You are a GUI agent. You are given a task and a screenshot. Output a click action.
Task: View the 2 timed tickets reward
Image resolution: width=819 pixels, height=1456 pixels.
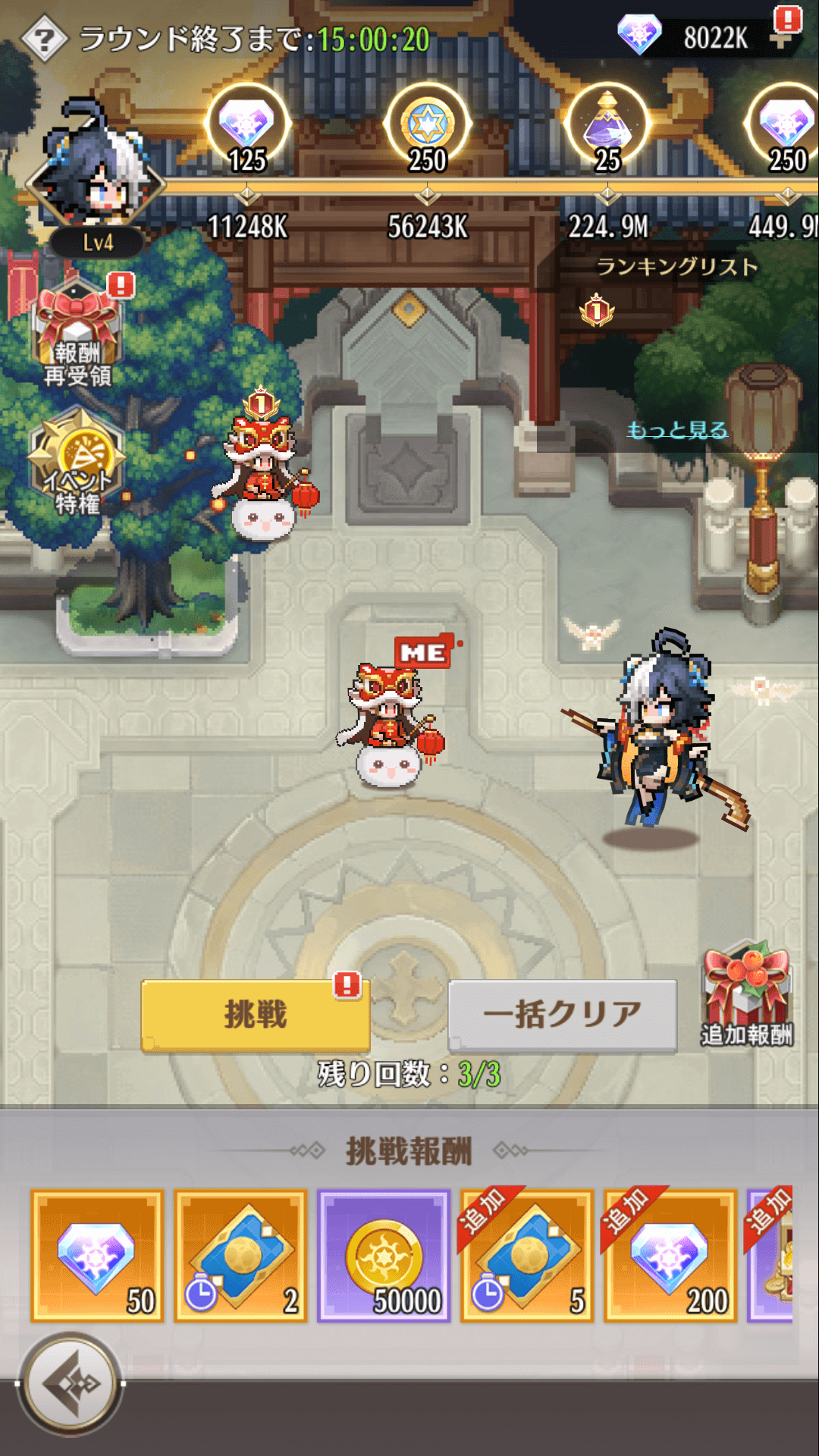[240, 1256]
